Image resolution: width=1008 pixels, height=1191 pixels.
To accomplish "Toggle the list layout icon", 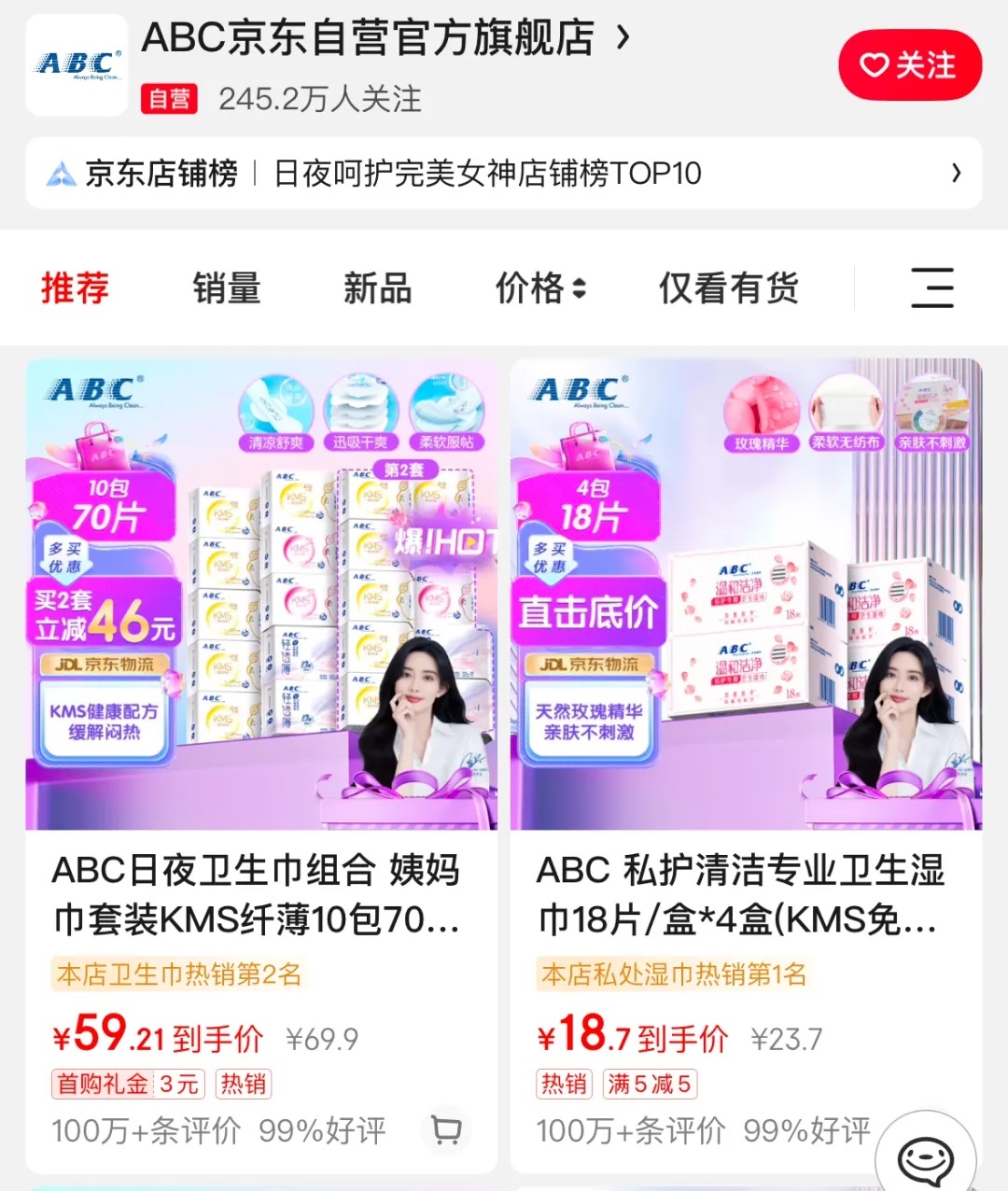I will (x=931, y=287).
